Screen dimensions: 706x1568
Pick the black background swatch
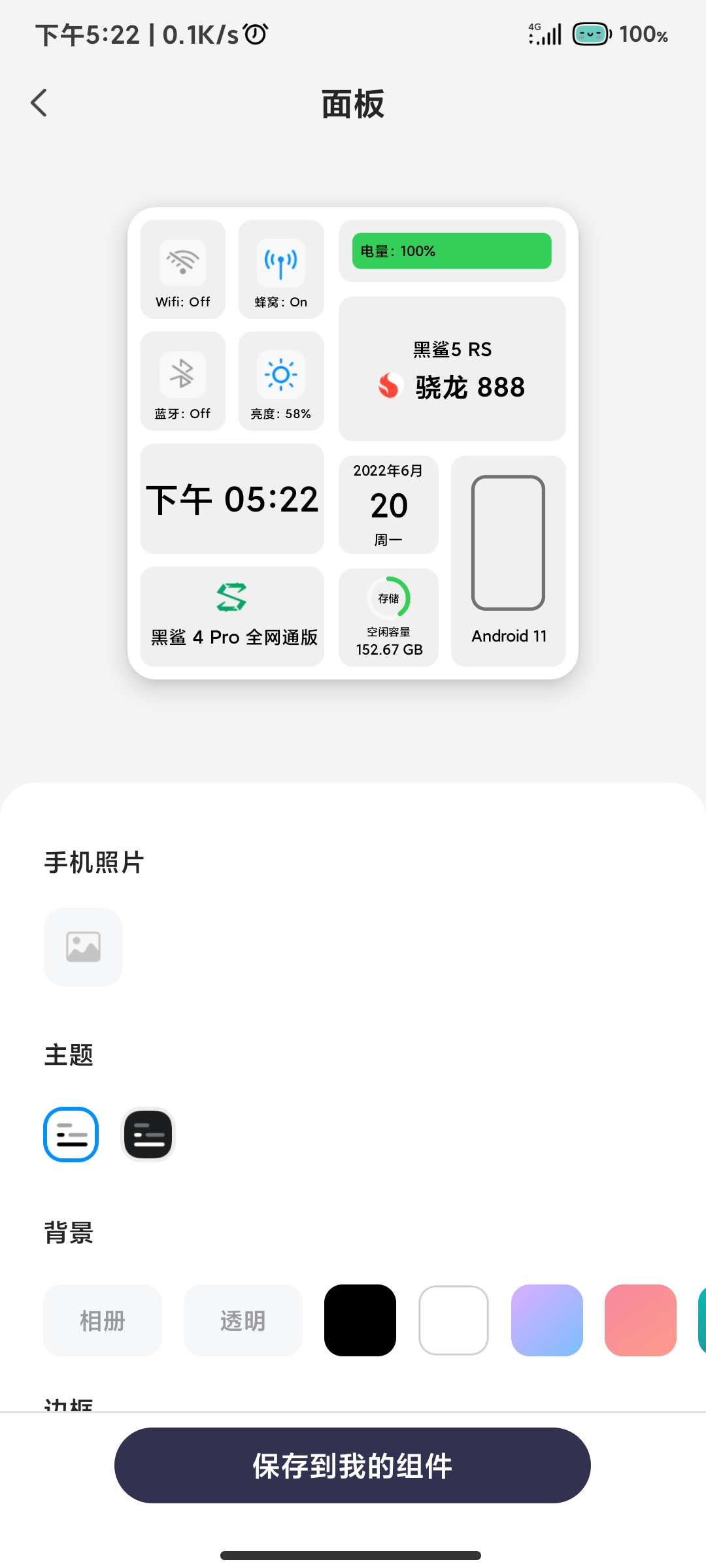360,1320
